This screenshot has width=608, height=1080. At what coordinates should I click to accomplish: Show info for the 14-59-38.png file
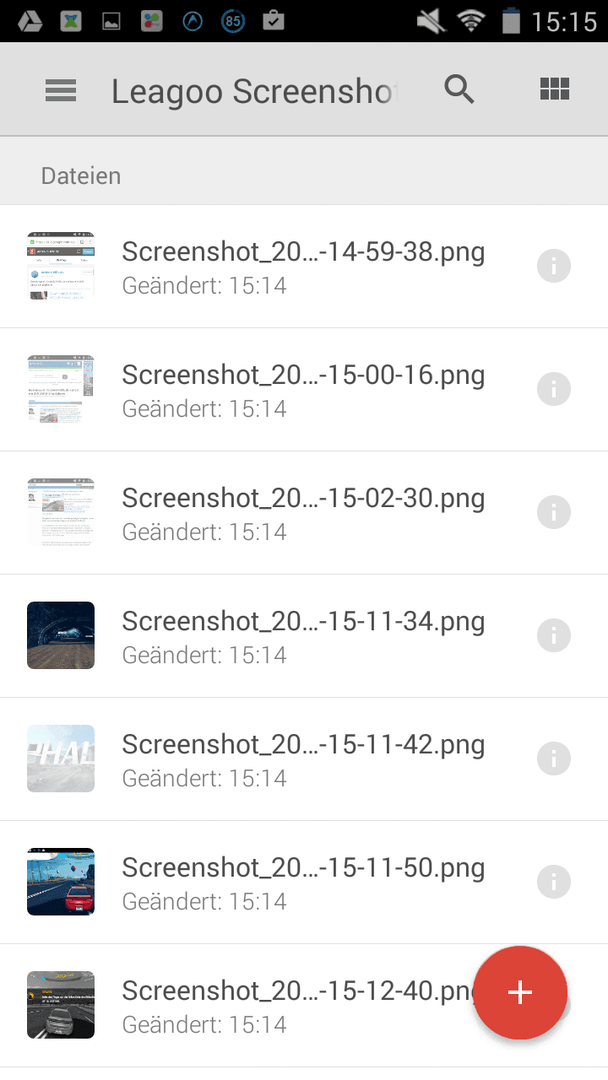tap(554, 266)
